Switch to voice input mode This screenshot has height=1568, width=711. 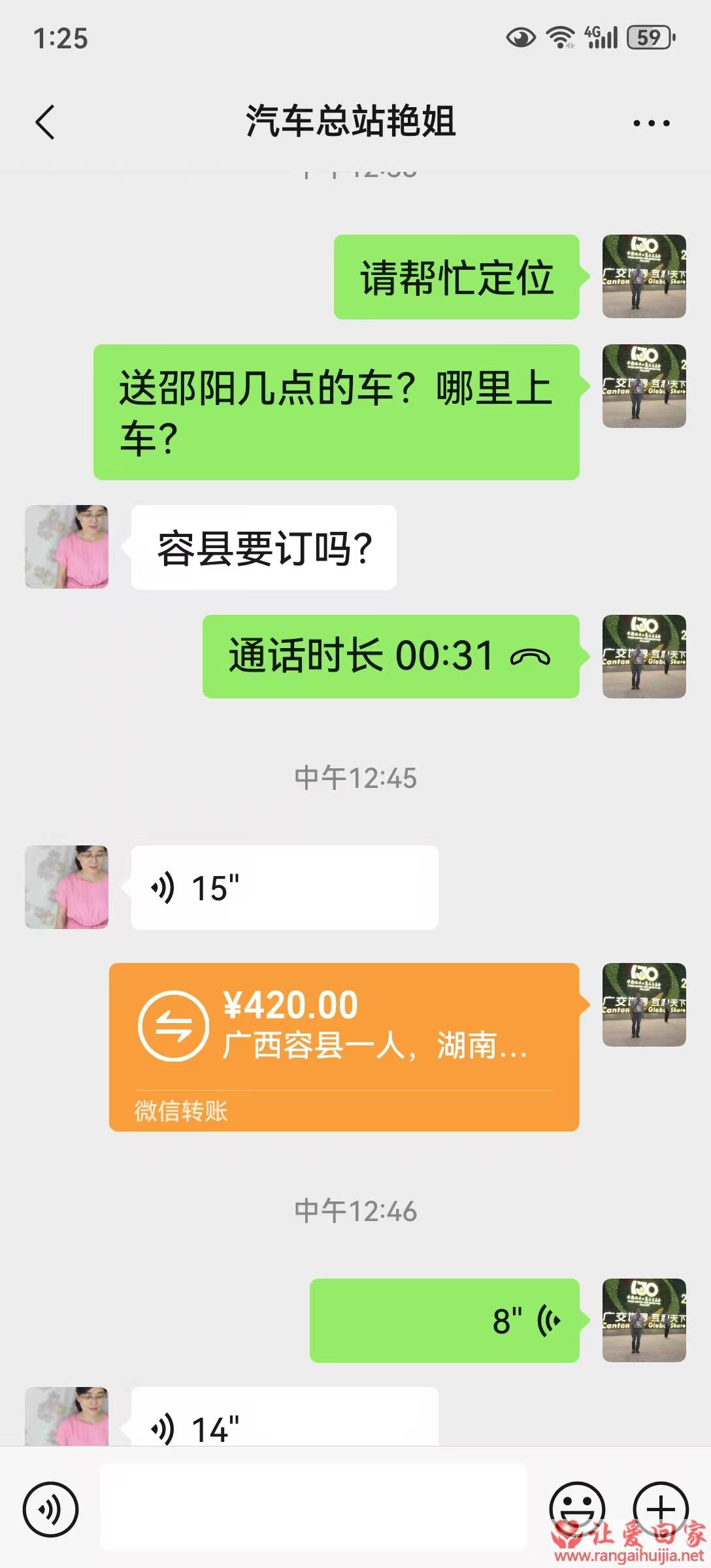pyautogui.click(x=50, y=1510)
